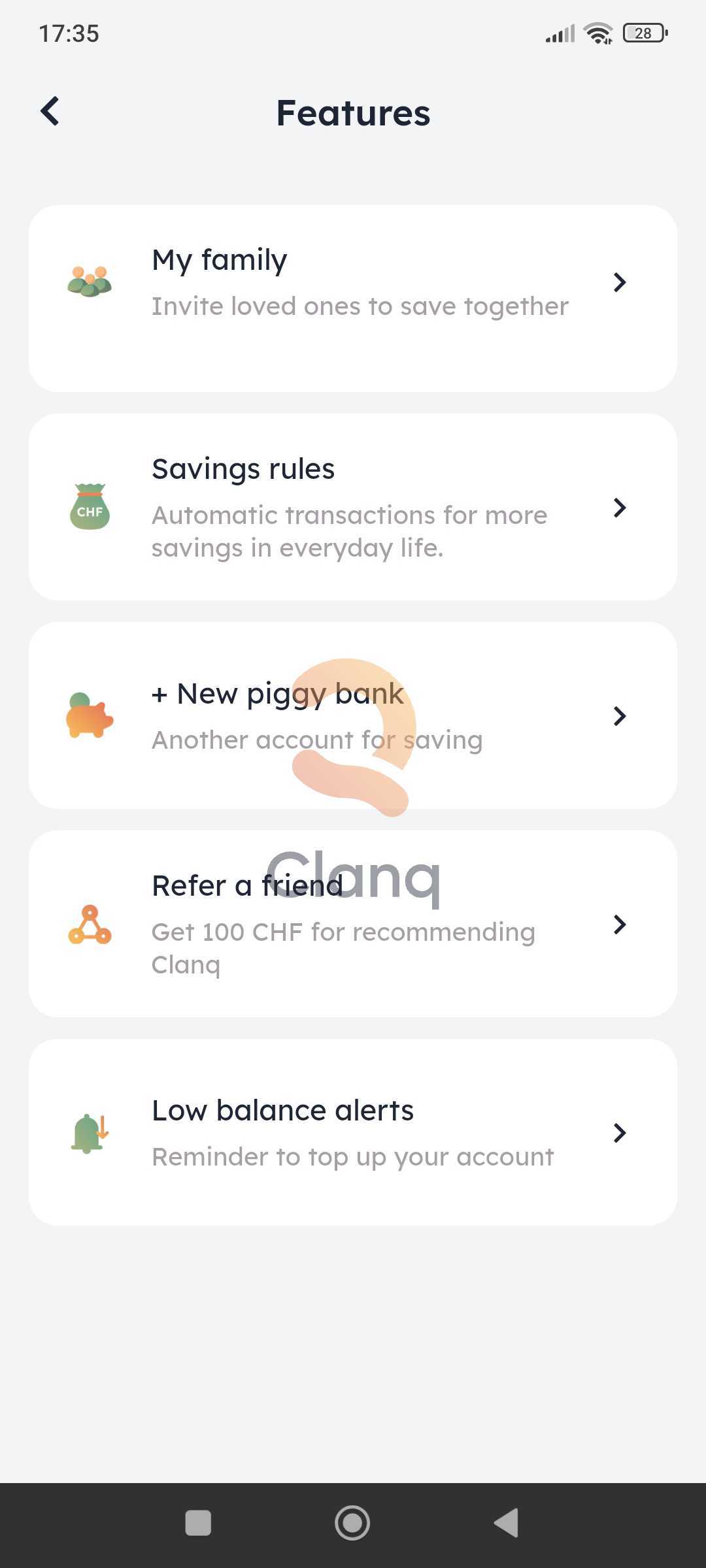This screenshot has width=706, height=1568.
Task: Create a new piggy bank
Action: (353, 715)
